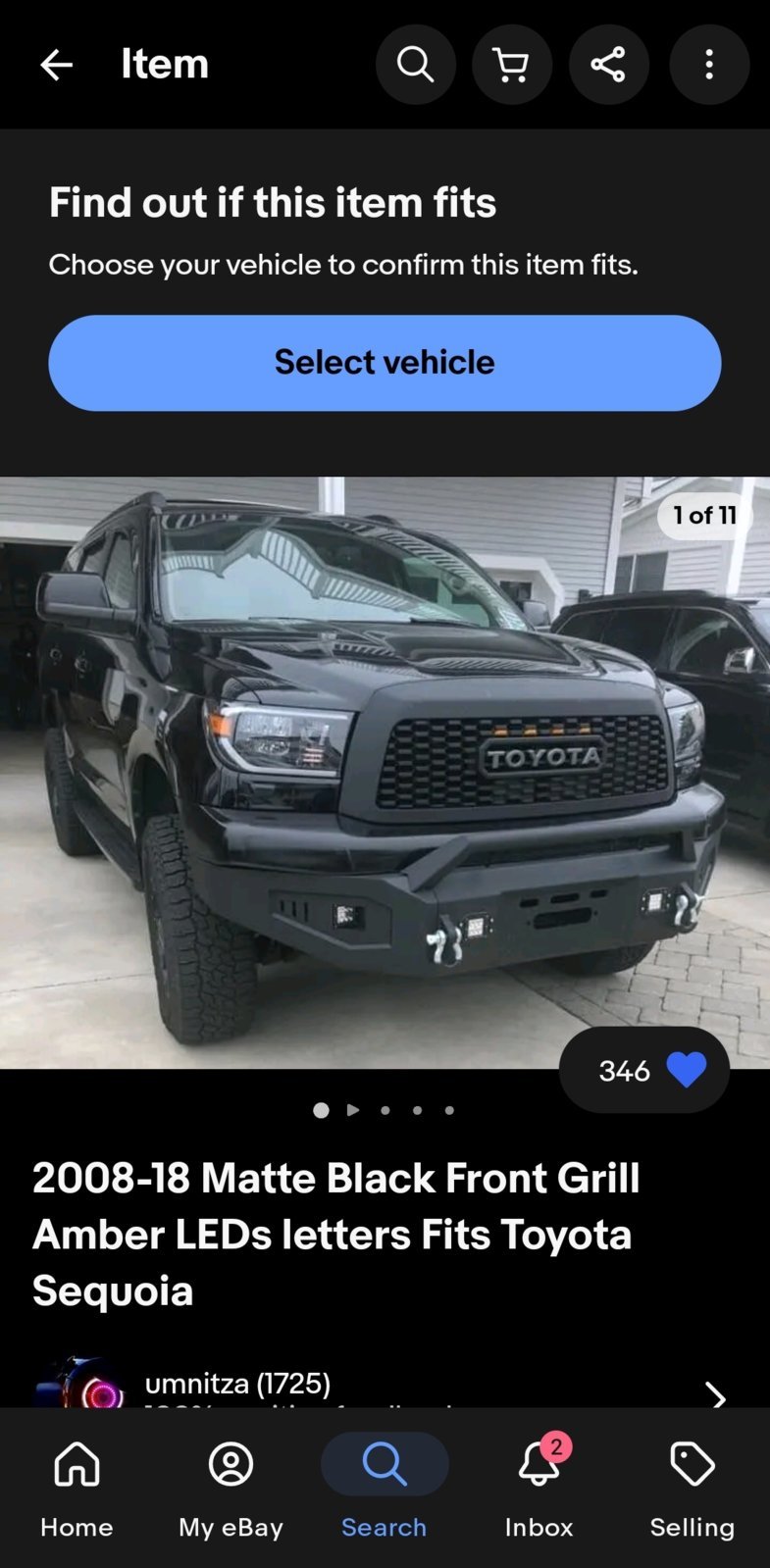Open the three-dot overflow menu
This screenshot has width=770, height=1568.
(708, 65)
